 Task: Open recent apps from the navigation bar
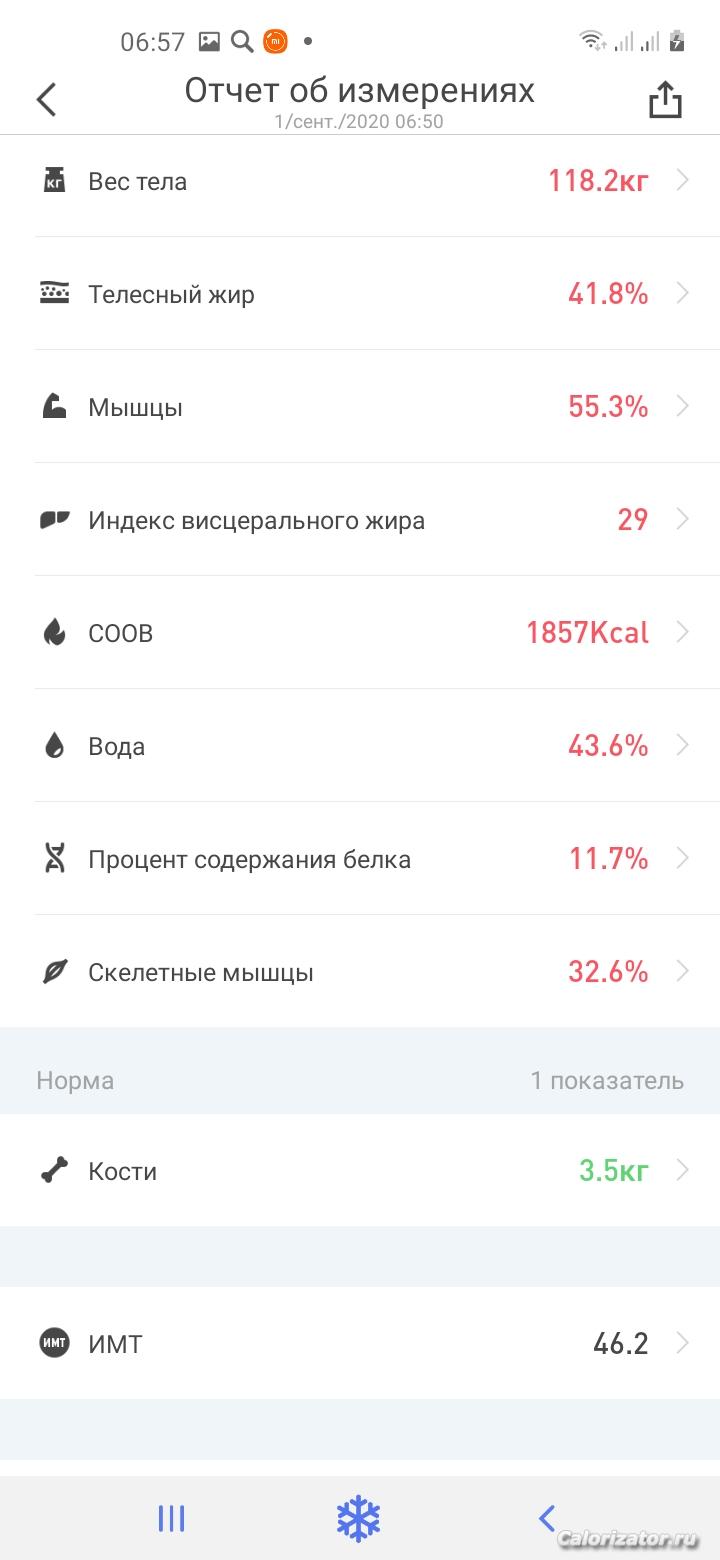tap(172, 1518)
